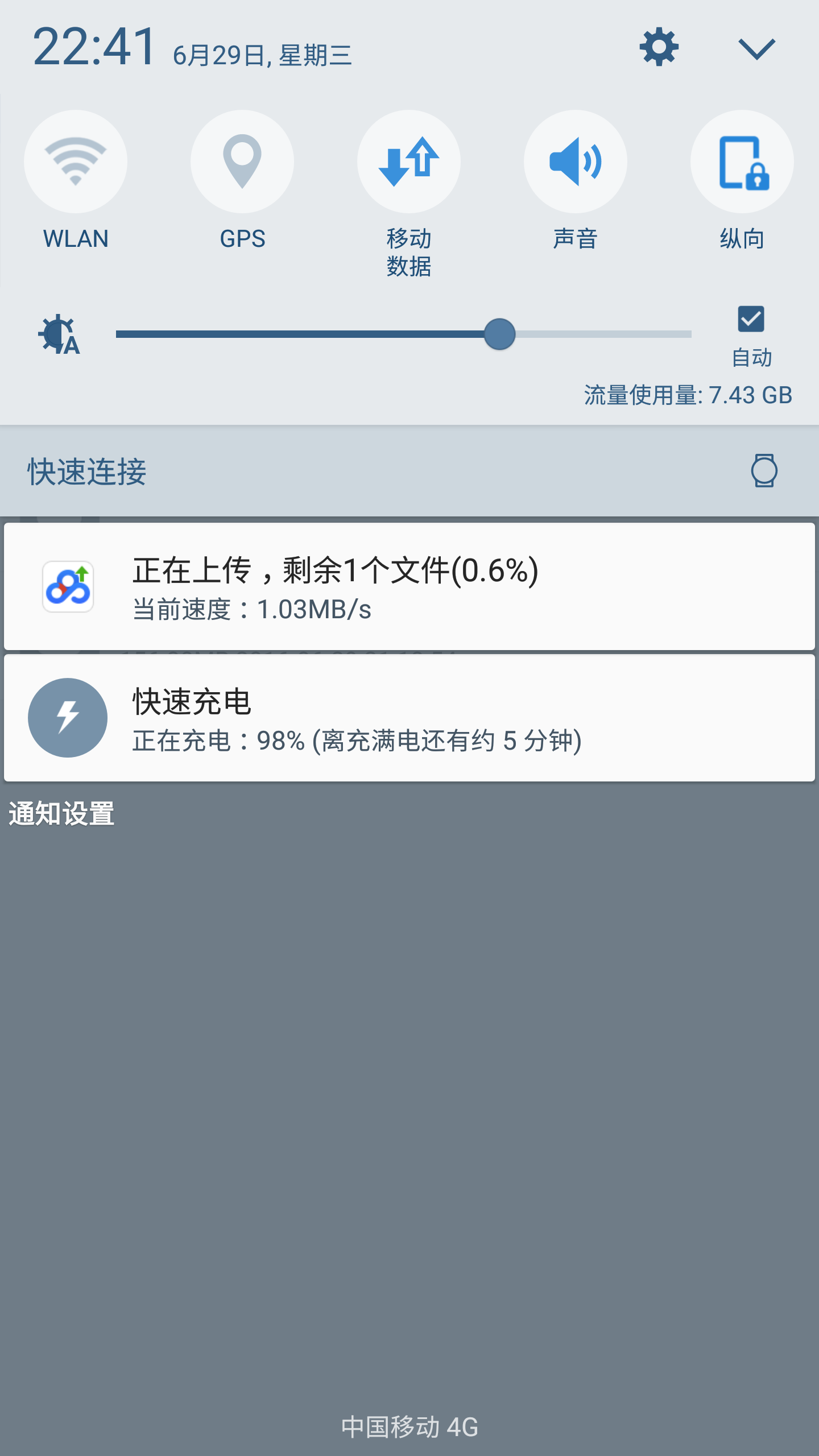The image size is (819, 1456).
Task: Disable mobile data (移动数据)
Action: [x=408, y=162]
